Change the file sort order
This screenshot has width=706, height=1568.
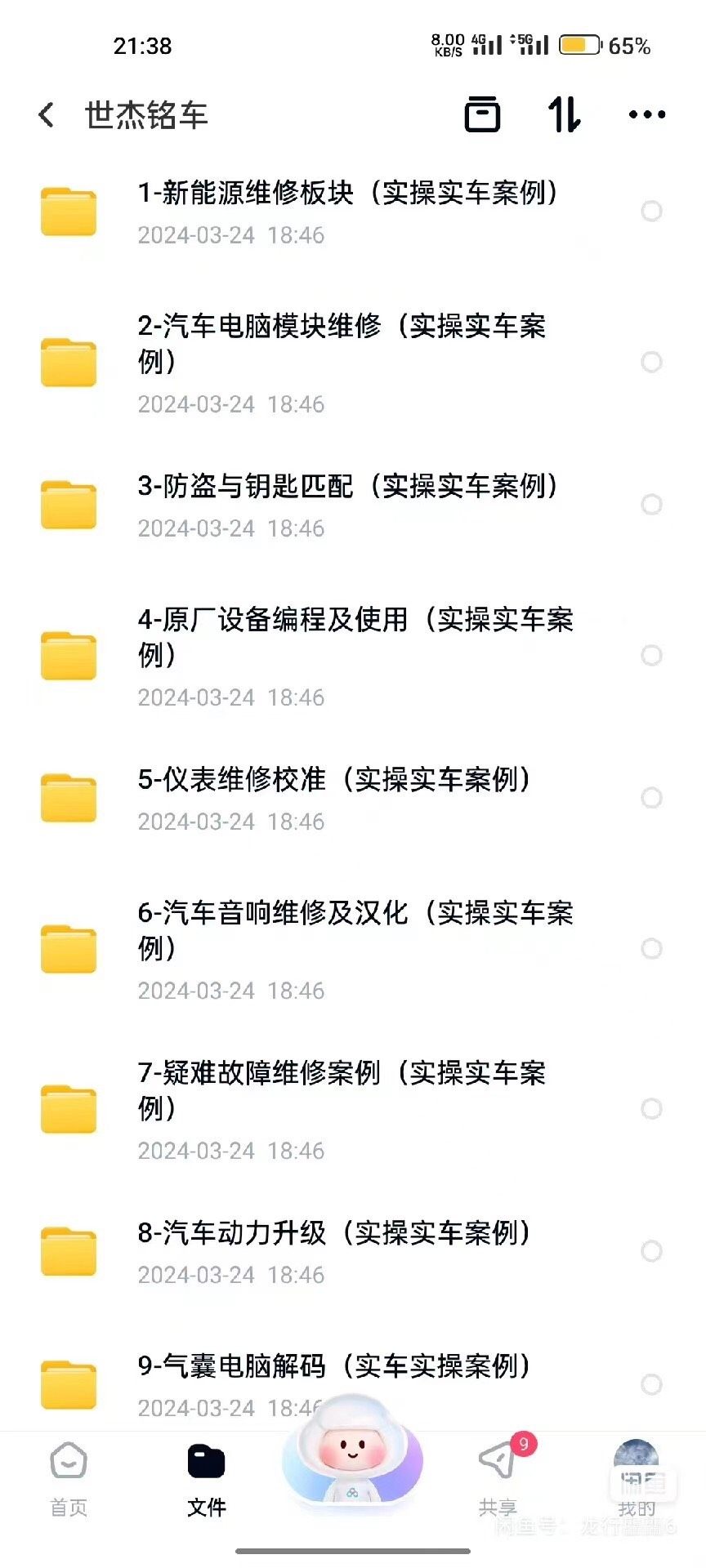click(564, 114)
